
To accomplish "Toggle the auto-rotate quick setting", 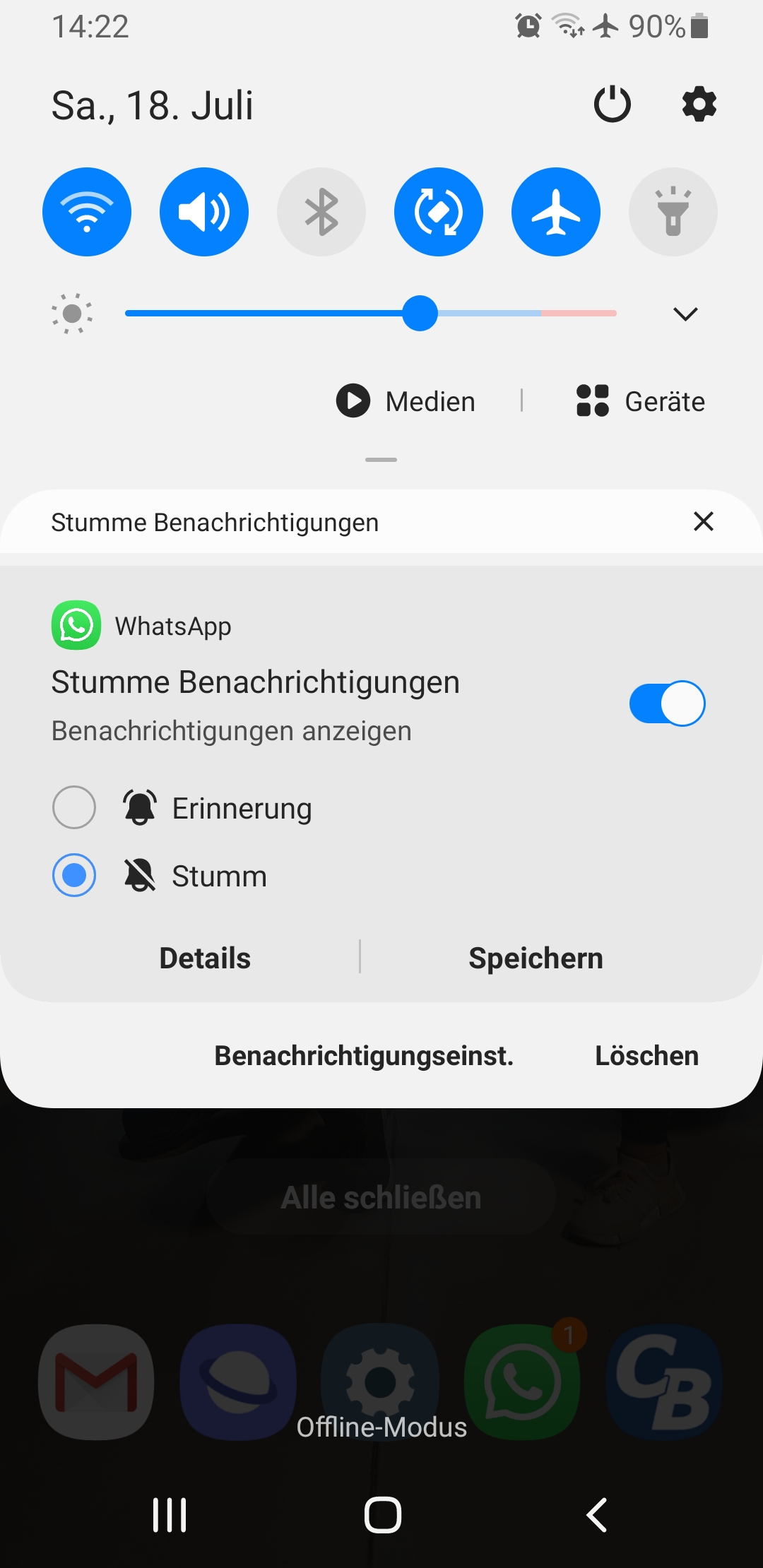I will [x=439, y=212].
